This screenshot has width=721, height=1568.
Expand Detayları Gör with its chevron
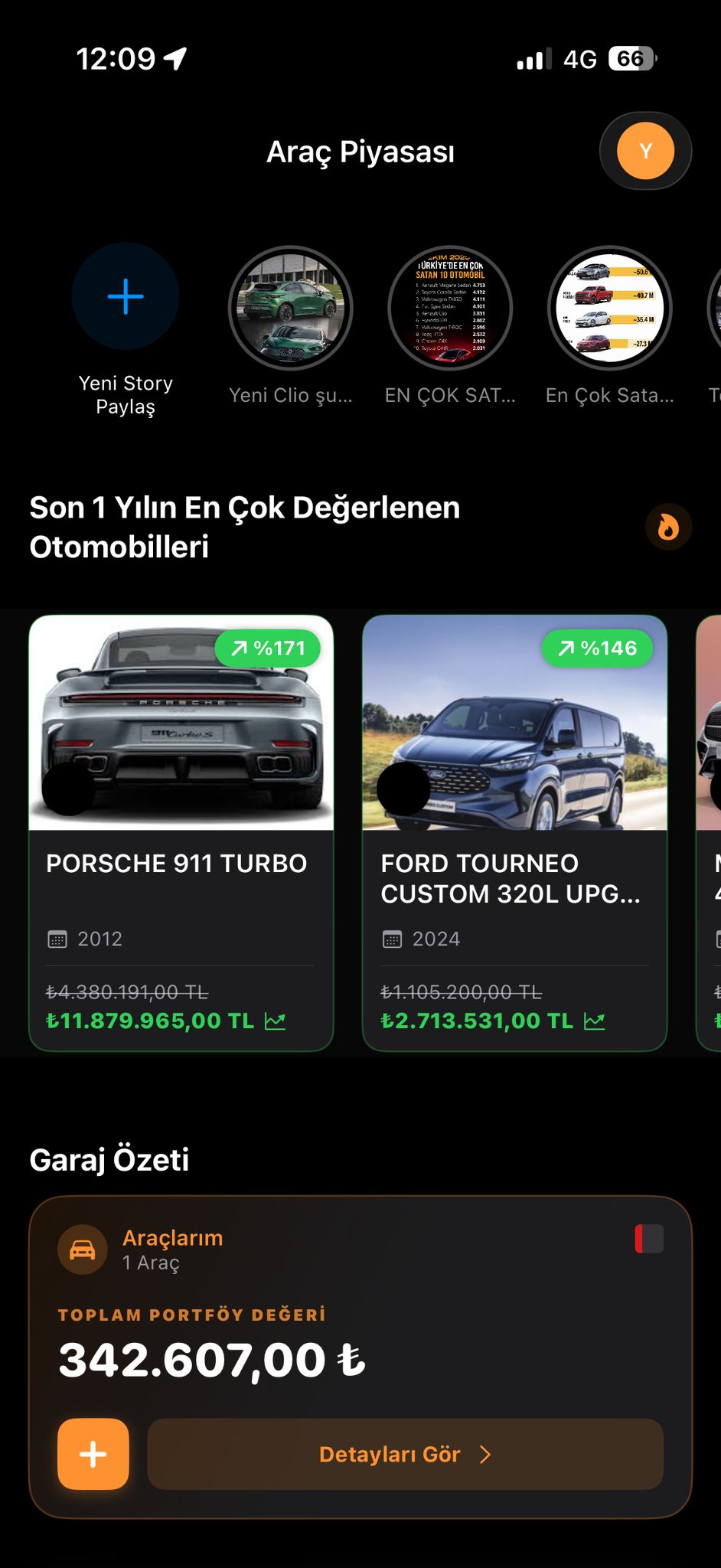(488, 1454)
